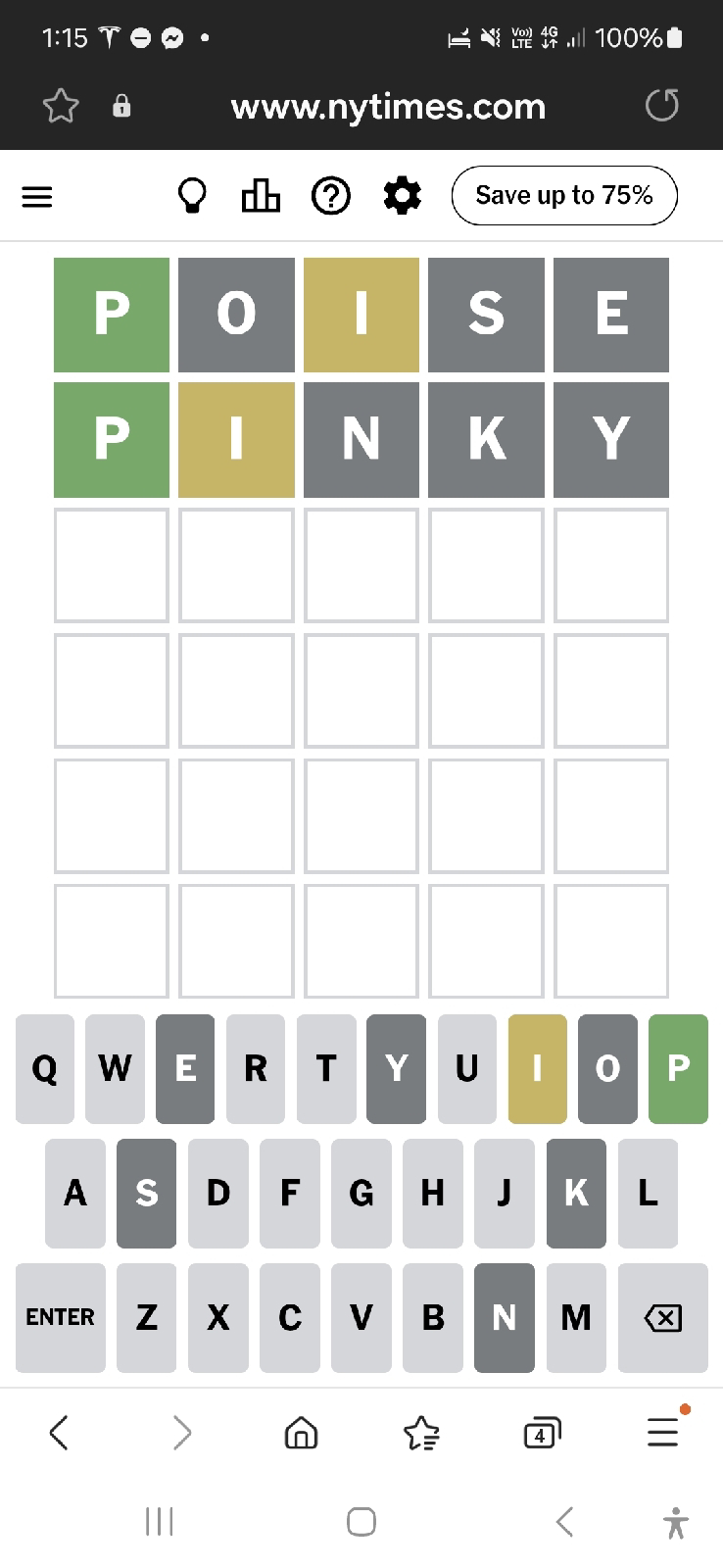Delete last letter with backspace key
This screenshot has height=1568, width=723.
tap(662, 1317)
